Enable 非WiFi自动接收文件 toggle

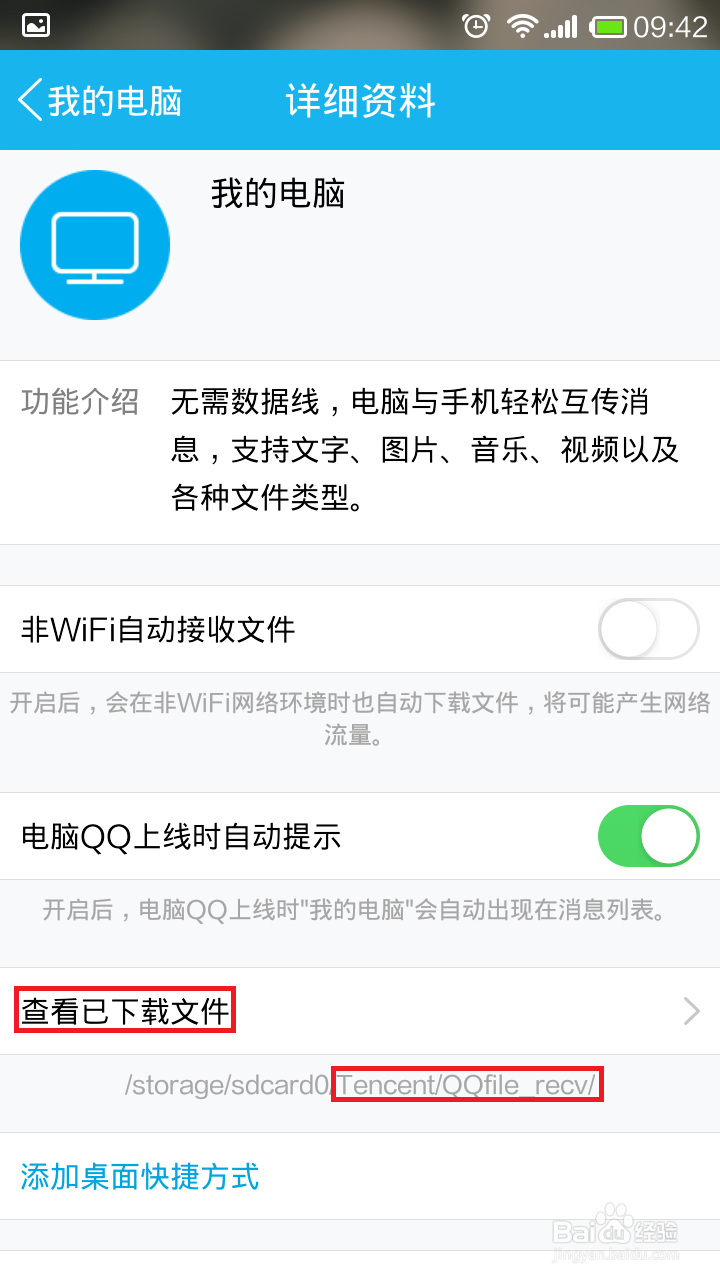click(648, 630)
